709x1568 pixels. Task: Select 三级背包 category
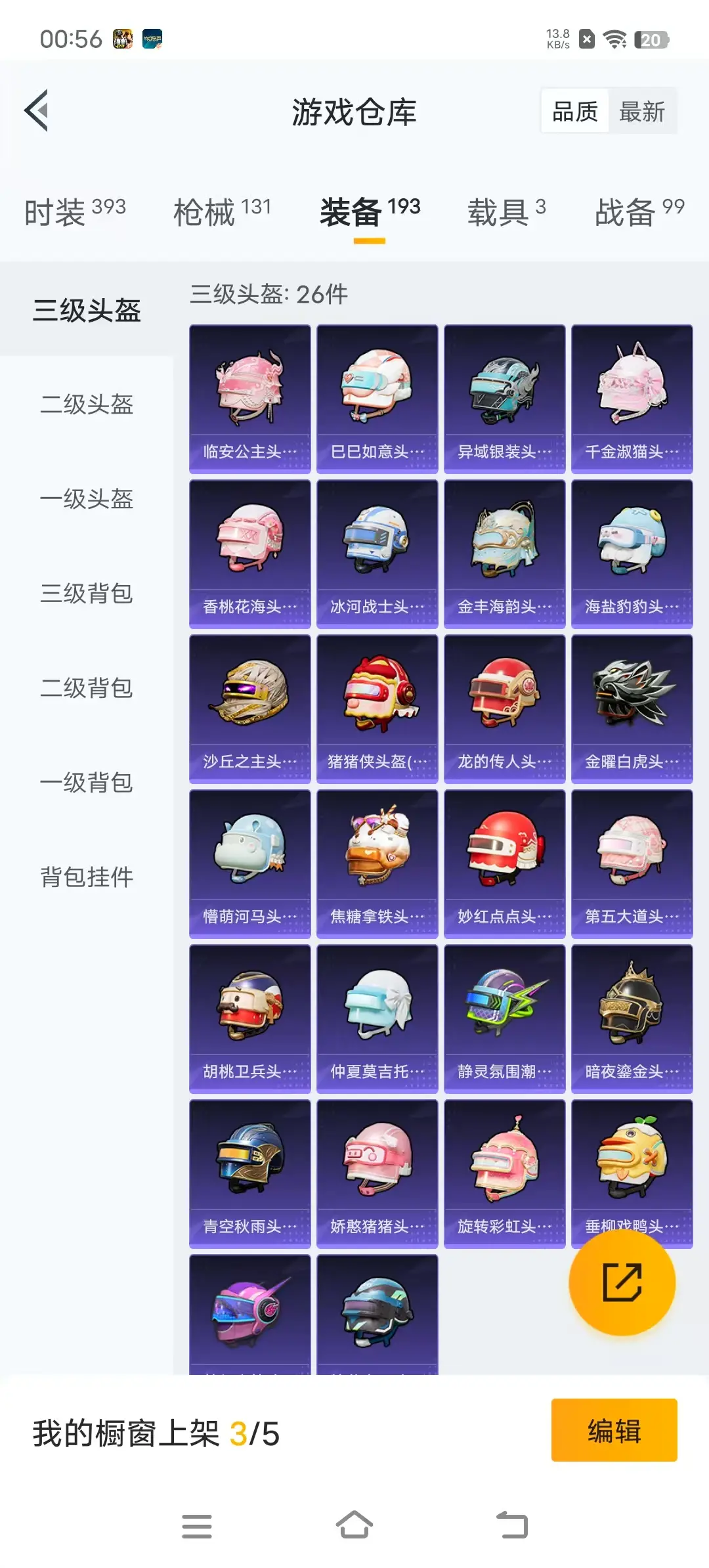click(x=87, y=594)
